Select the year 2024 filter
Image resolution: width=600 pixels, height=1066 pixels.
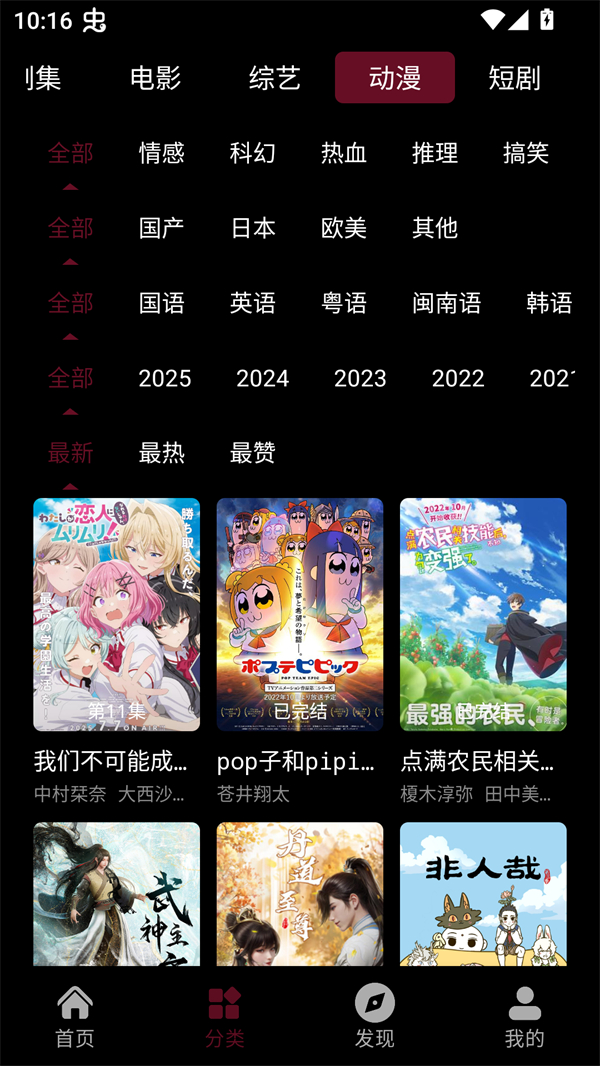point(262,378)
